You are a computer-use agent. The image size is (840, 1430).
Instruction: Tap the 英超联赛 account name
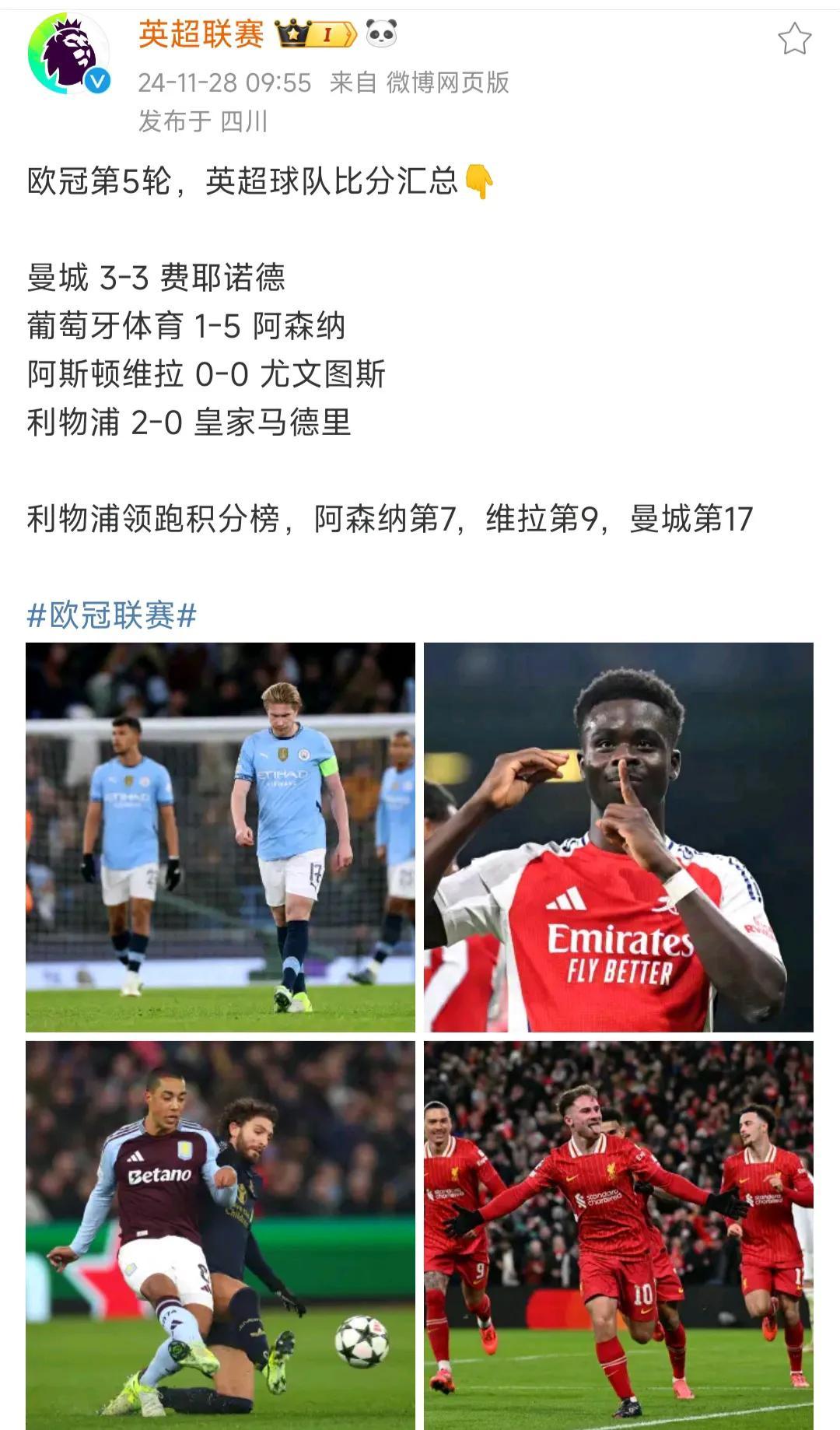[201, 34]
